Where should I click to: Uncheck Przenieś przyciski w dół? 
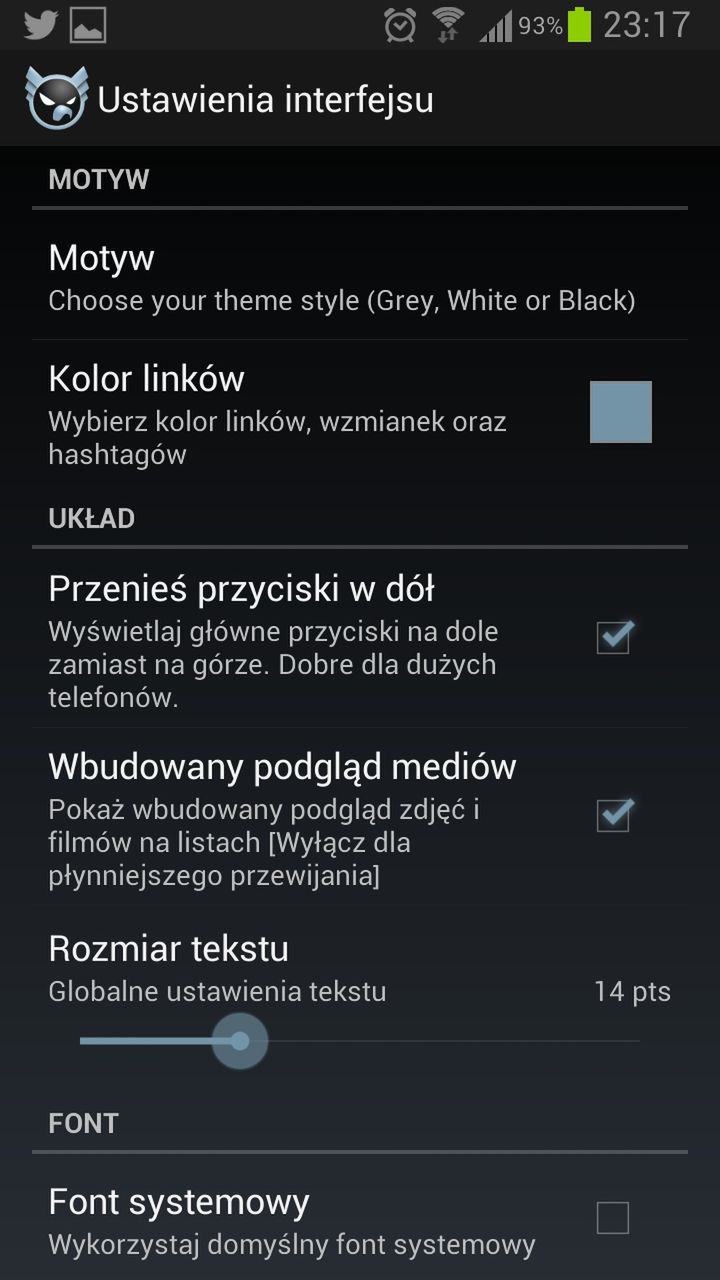click(x=613, y=637)
